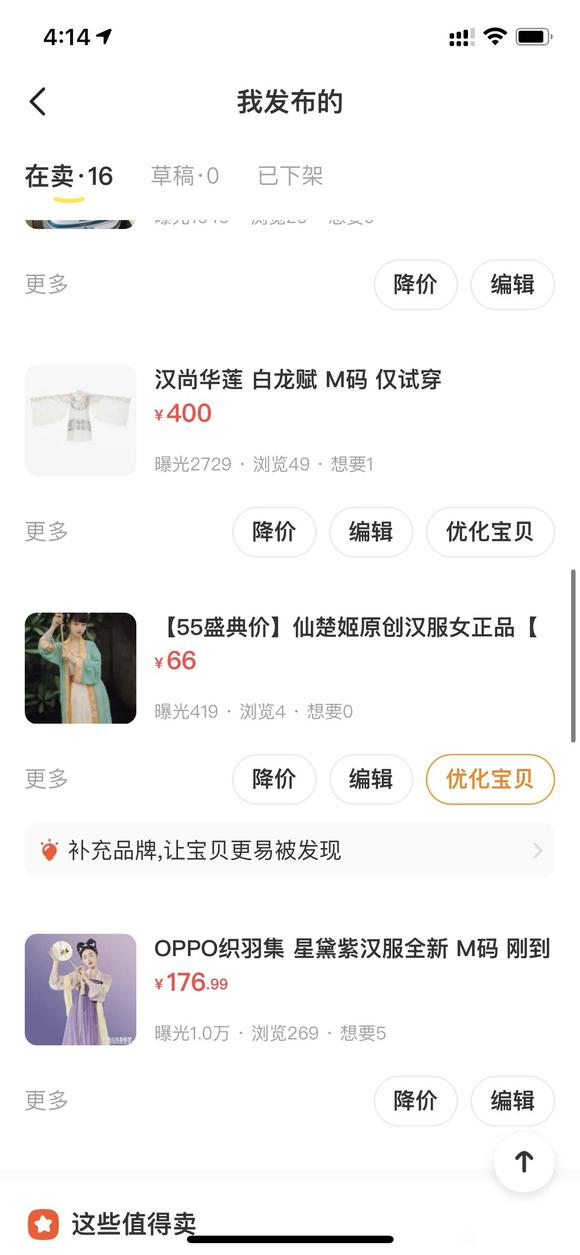
Task: Tap the orange 优化宝贝 button for 仙楚姬
Action: [490, 779]
